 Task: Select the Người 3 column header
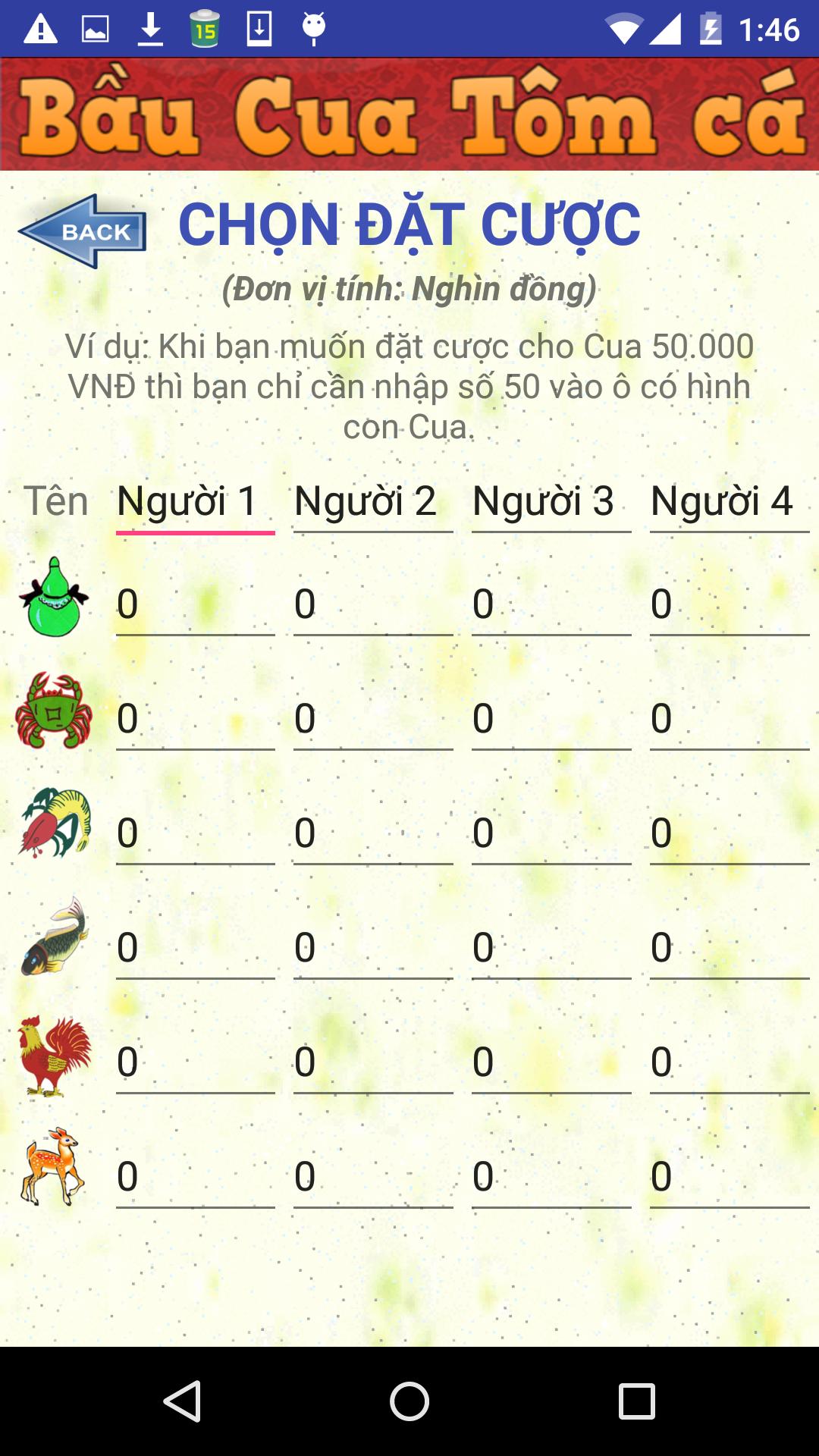click(x=548, y=500)
